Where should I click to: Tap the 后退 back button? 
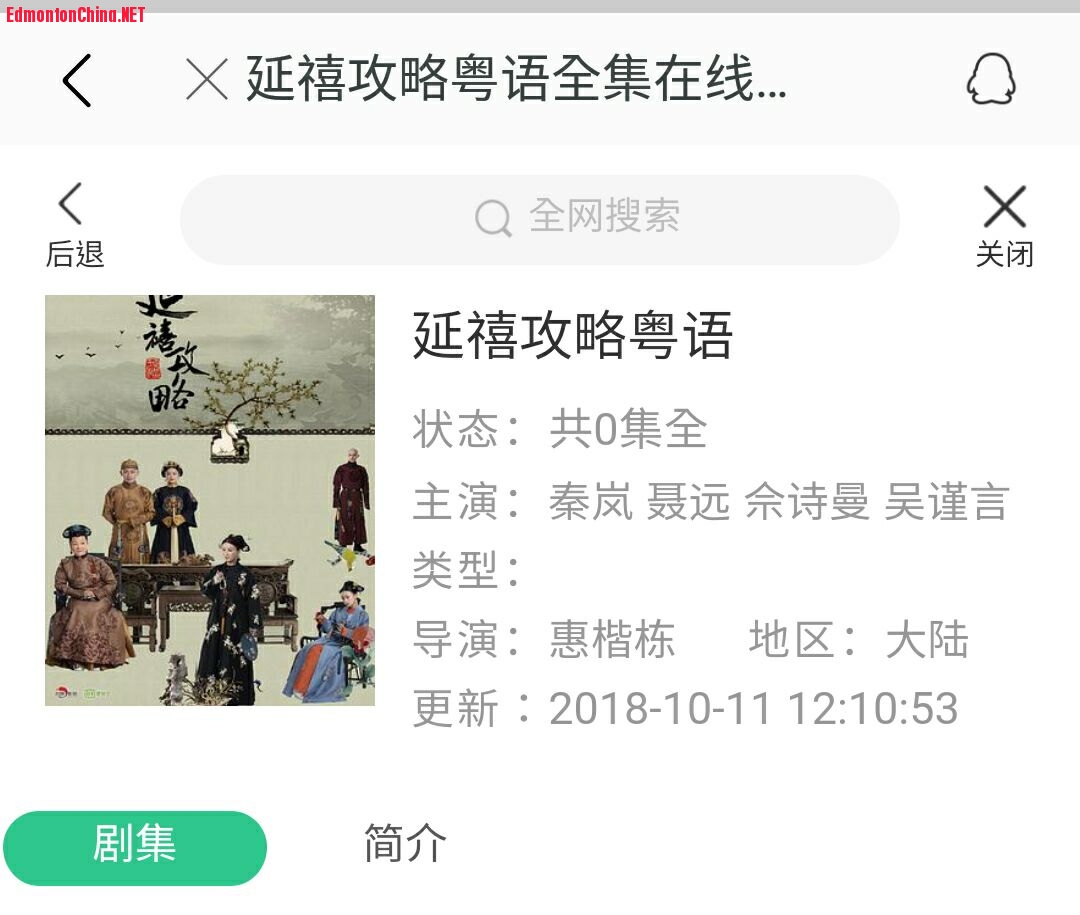(x=74, y=225)
